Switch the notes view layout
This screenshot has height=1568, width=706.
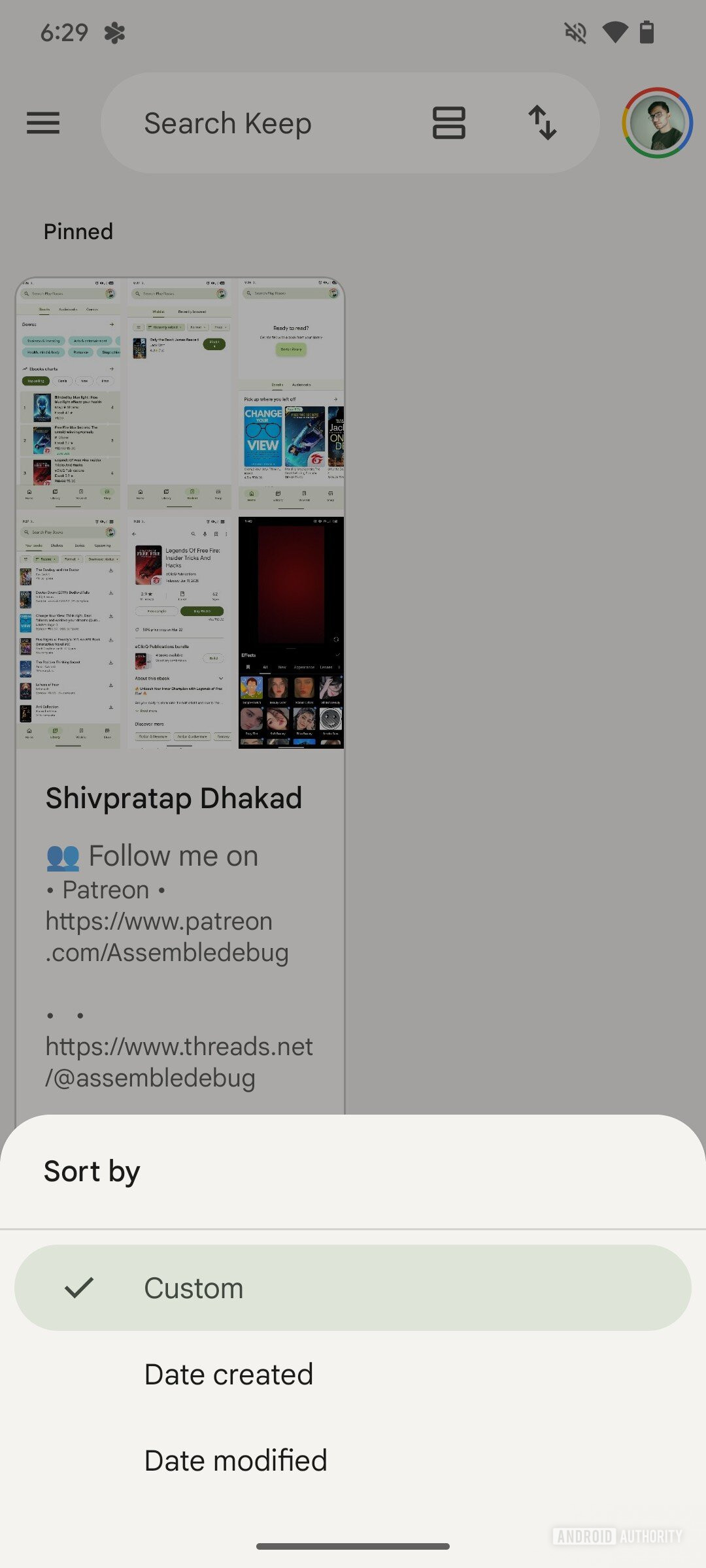click(x=448, y=123)
